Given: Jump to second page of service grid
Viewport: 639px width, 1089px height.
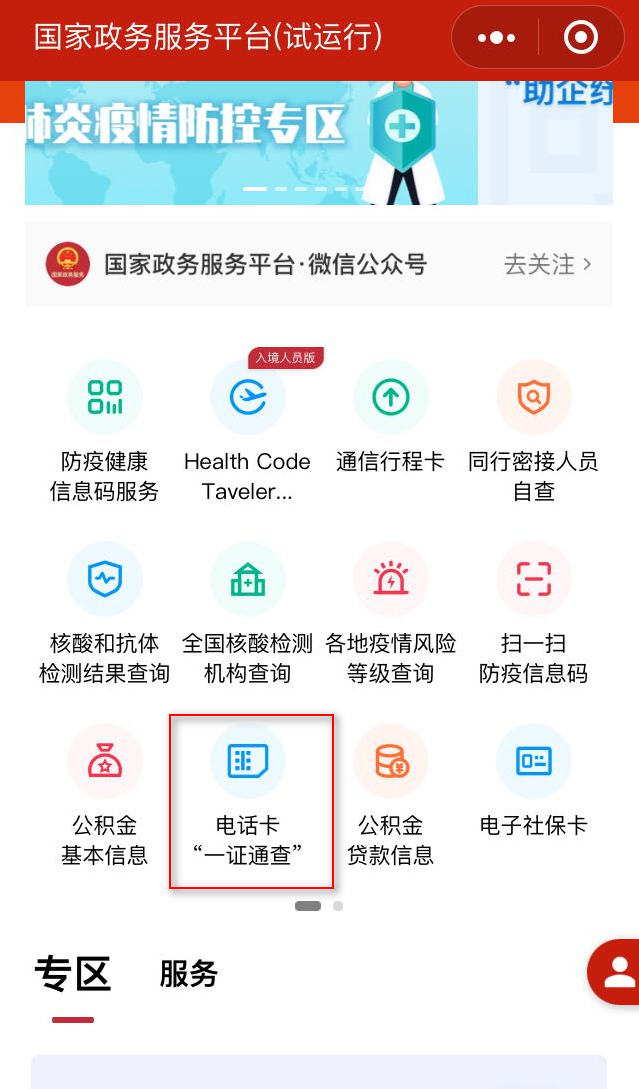Looking at the screenshot, I should pos(338,906).
